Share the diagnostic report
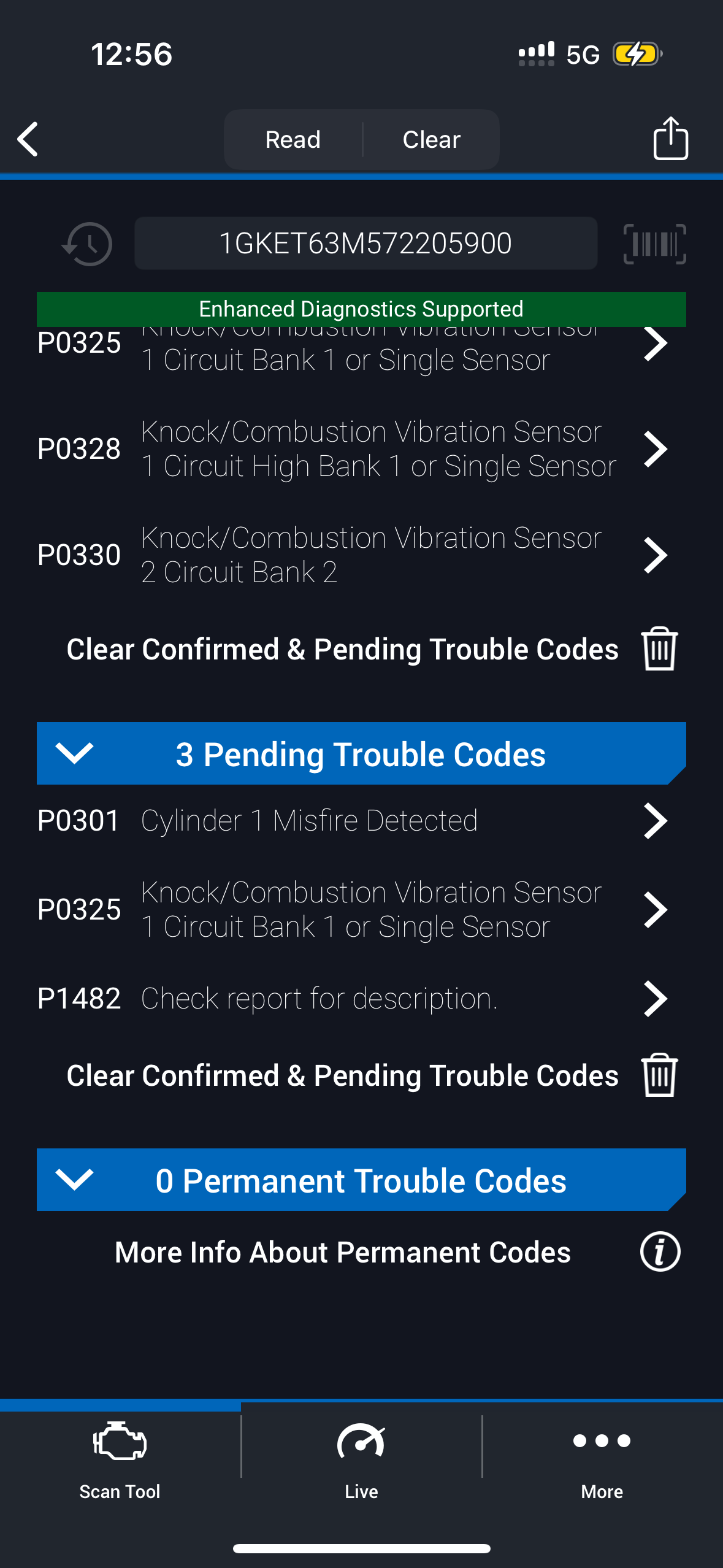This screenshot has height=1568, width=723. (670, 139)
